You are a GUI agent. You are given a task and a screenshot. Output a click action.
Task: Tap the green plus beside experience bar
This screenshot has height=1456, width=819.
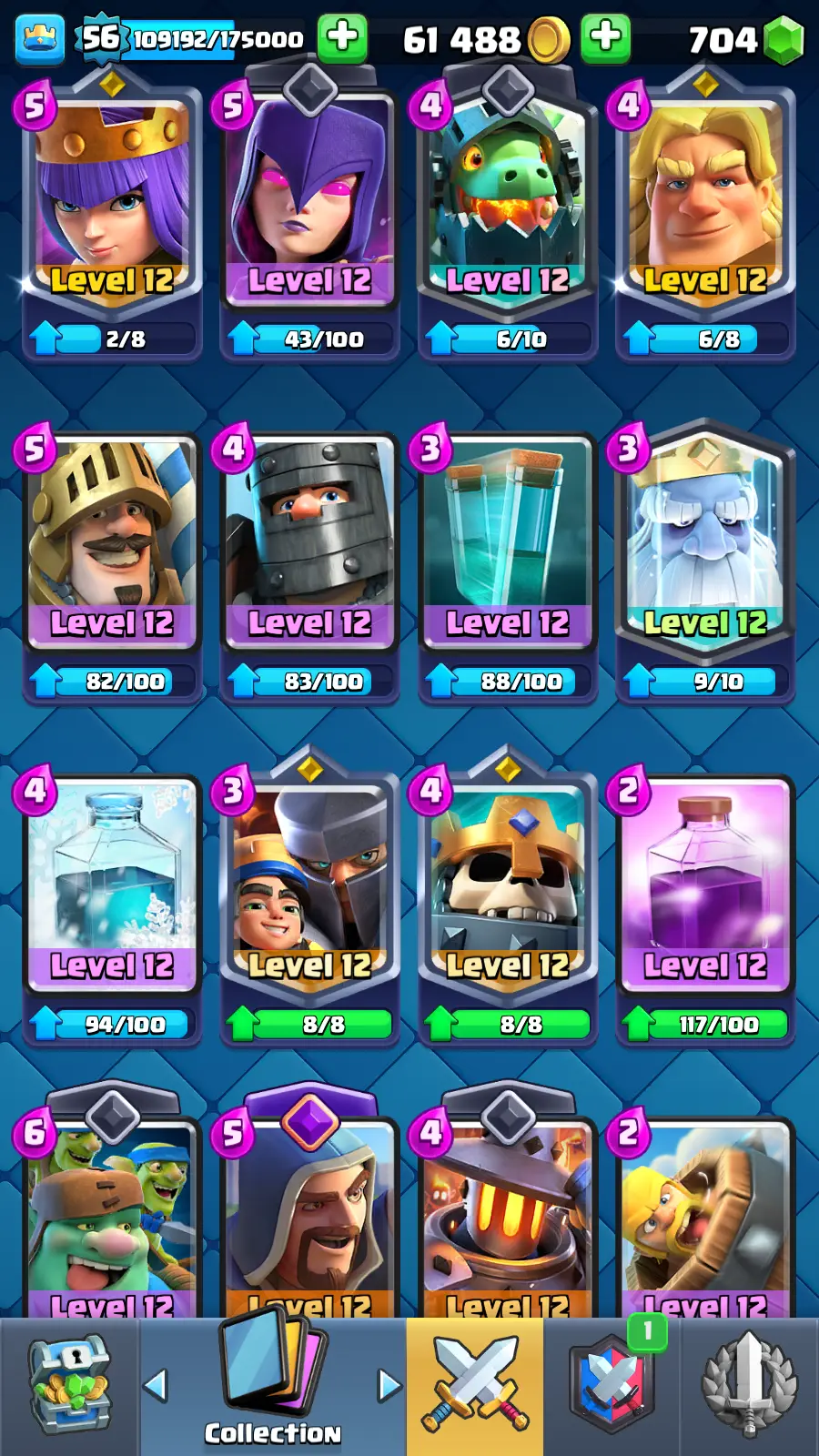pos(342,38)
